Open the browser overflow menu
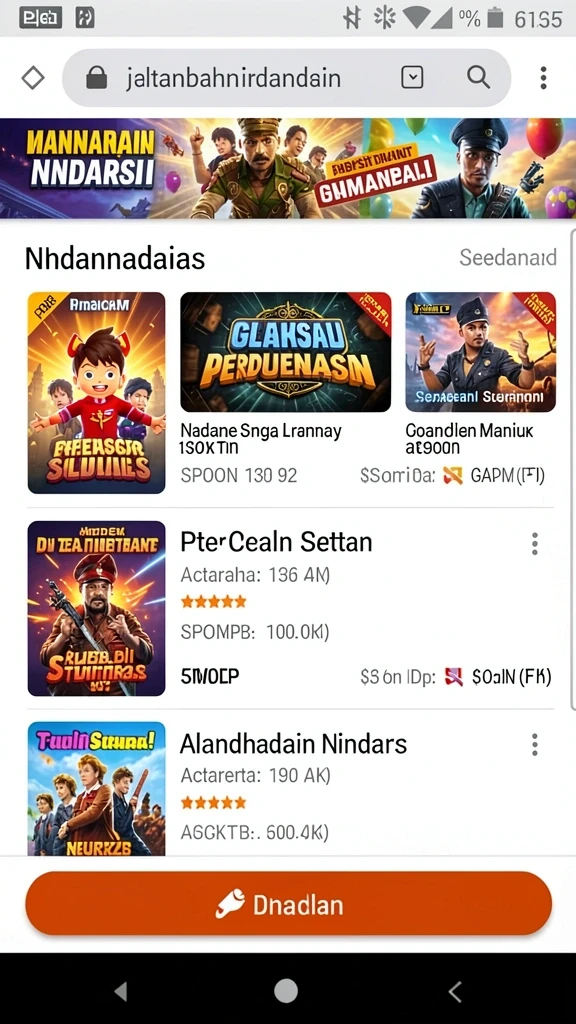 pyautogui.click(x=543, y=78)
